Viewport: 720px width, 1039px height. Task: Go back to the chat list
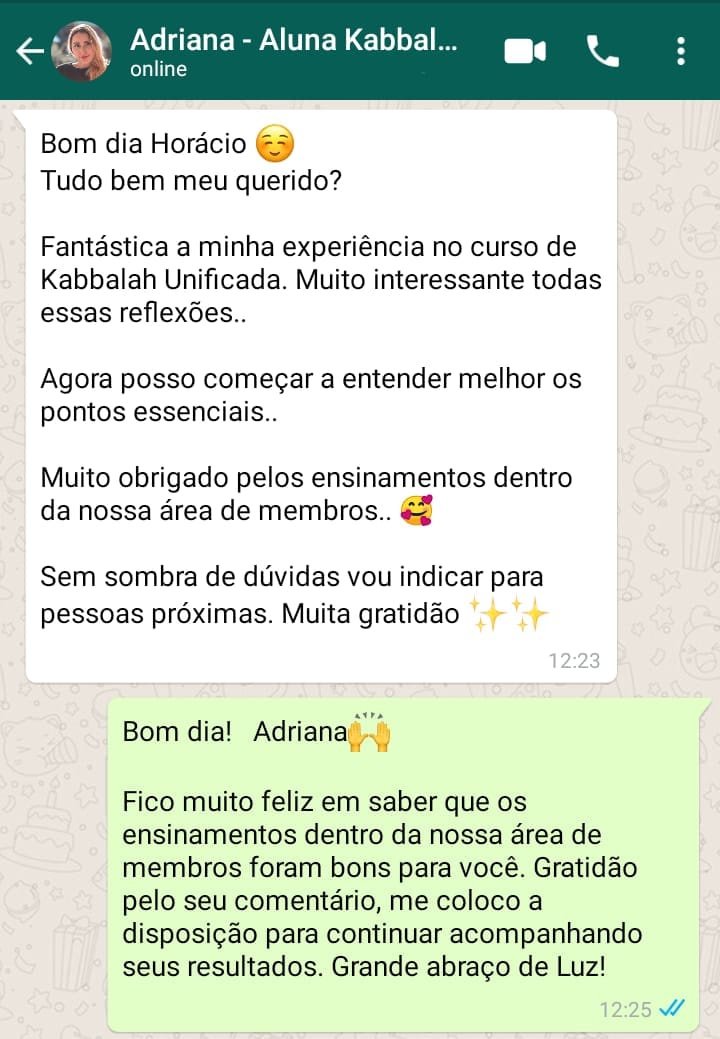[29, 51]
